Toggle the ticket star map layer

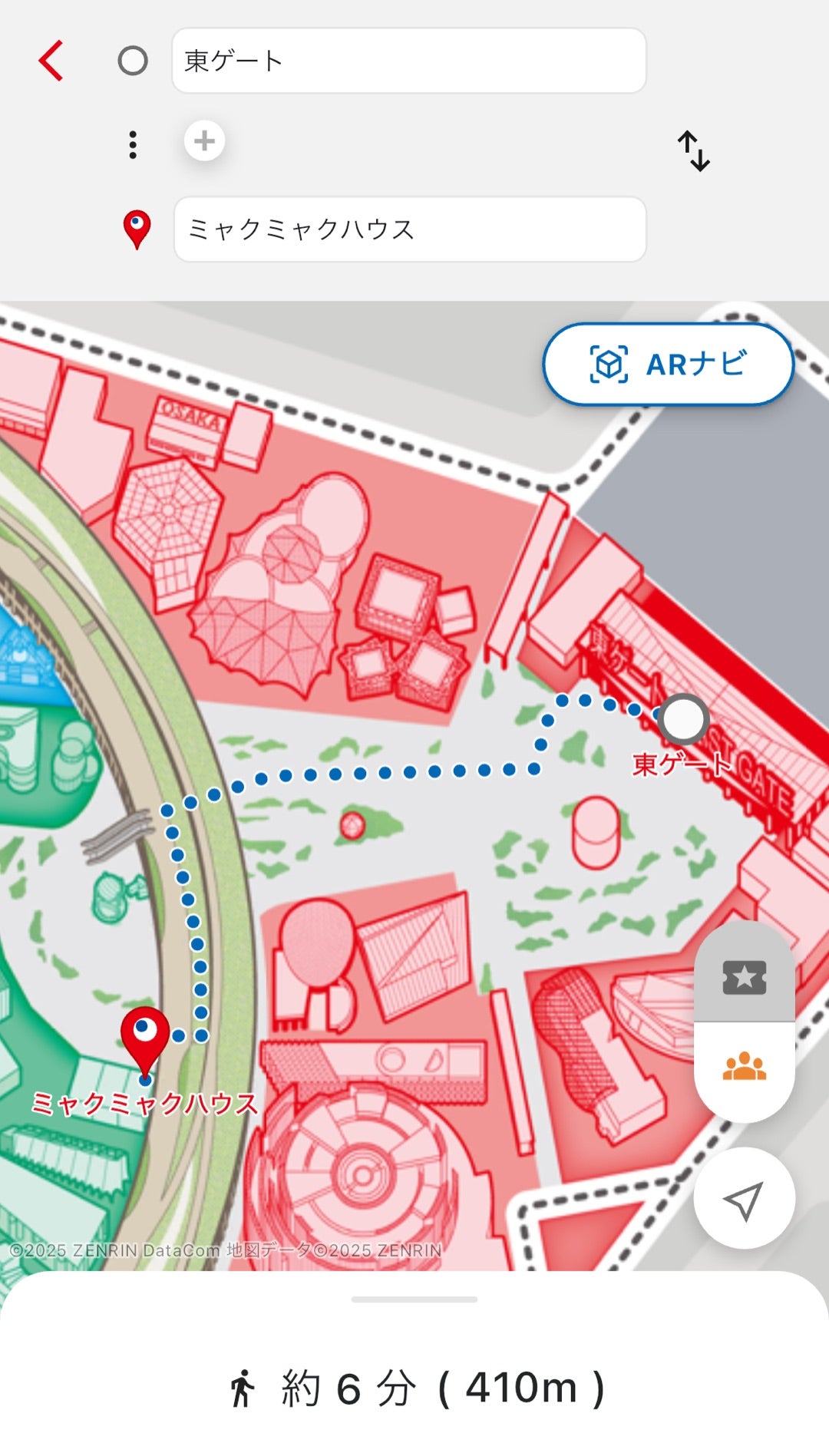pyautogui.click(x=744, y=977)
